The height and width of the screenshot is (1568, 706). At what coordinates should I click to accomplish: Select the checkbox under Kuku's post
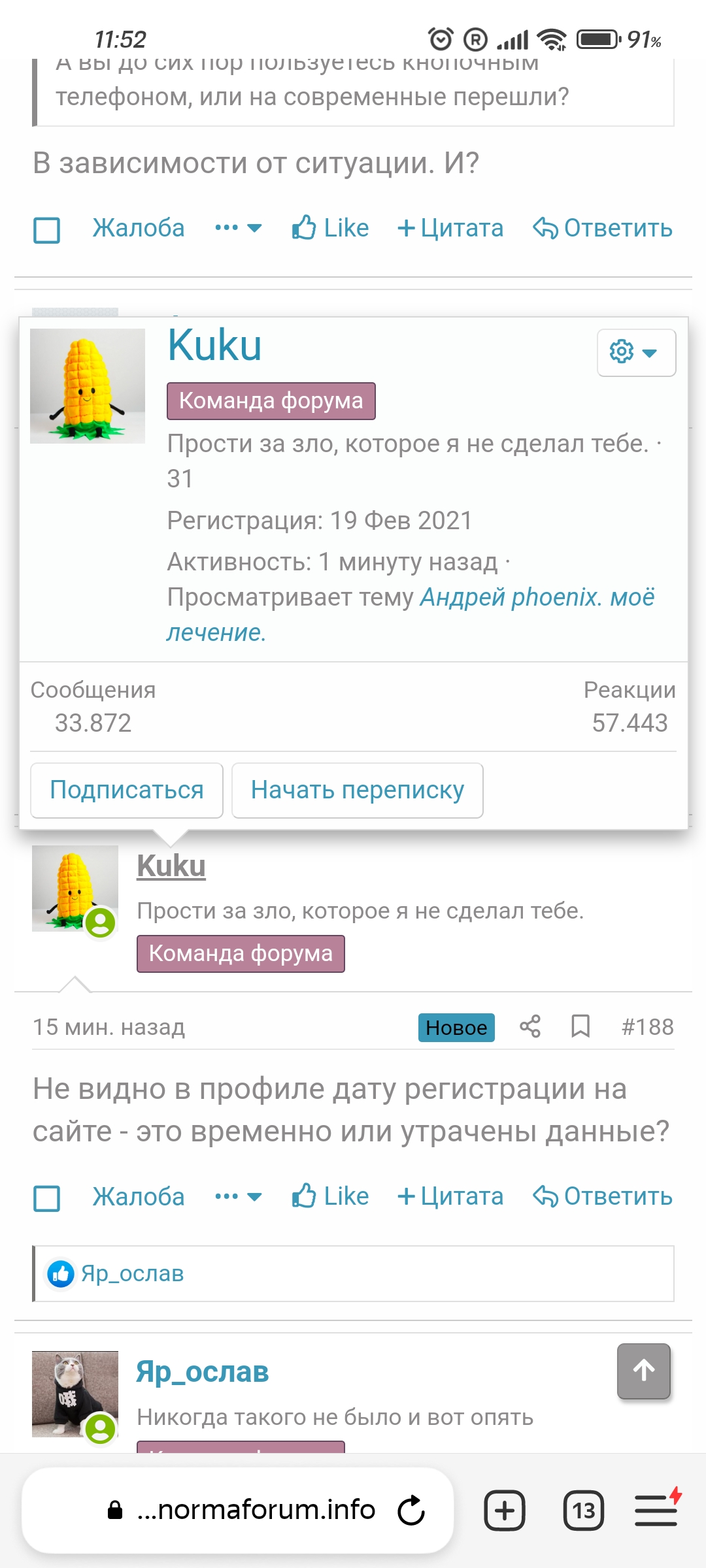click(47, 1198)
